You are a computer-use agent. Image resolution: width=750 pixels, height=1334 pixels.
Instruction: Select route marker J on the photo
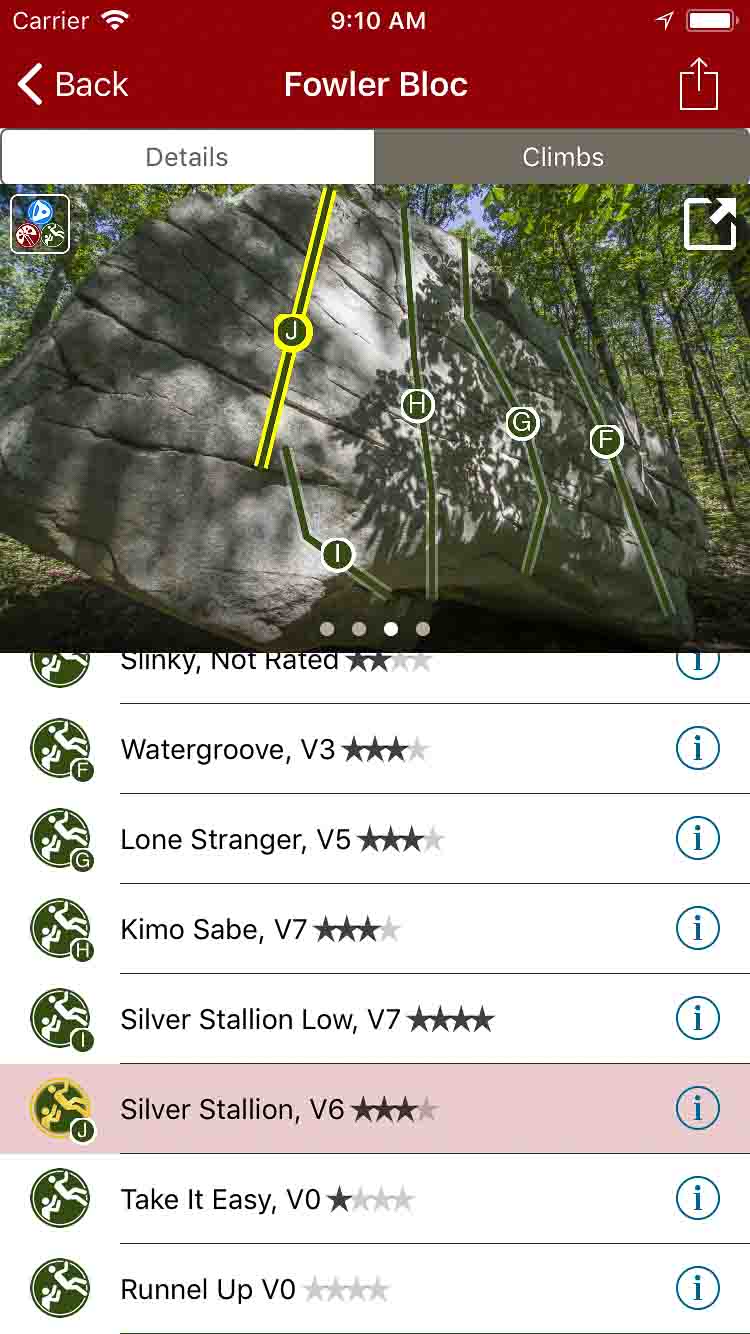coord(292,332)
